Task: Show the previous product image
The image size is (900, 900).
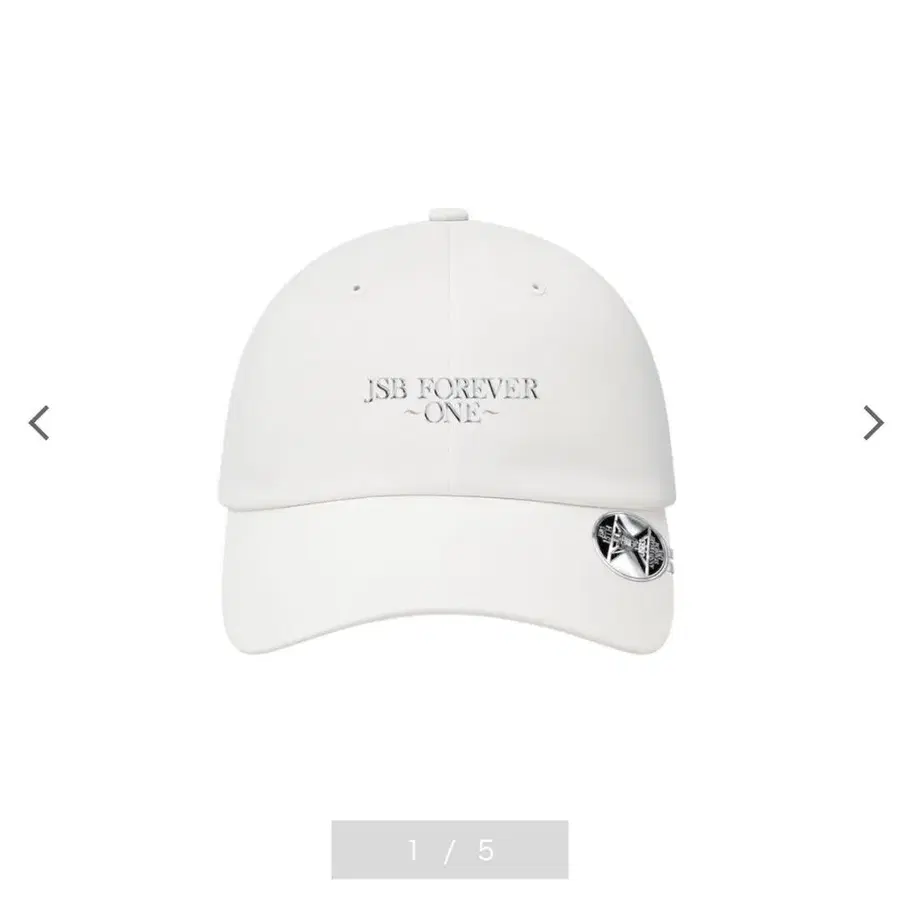Action: coord(39,423)
